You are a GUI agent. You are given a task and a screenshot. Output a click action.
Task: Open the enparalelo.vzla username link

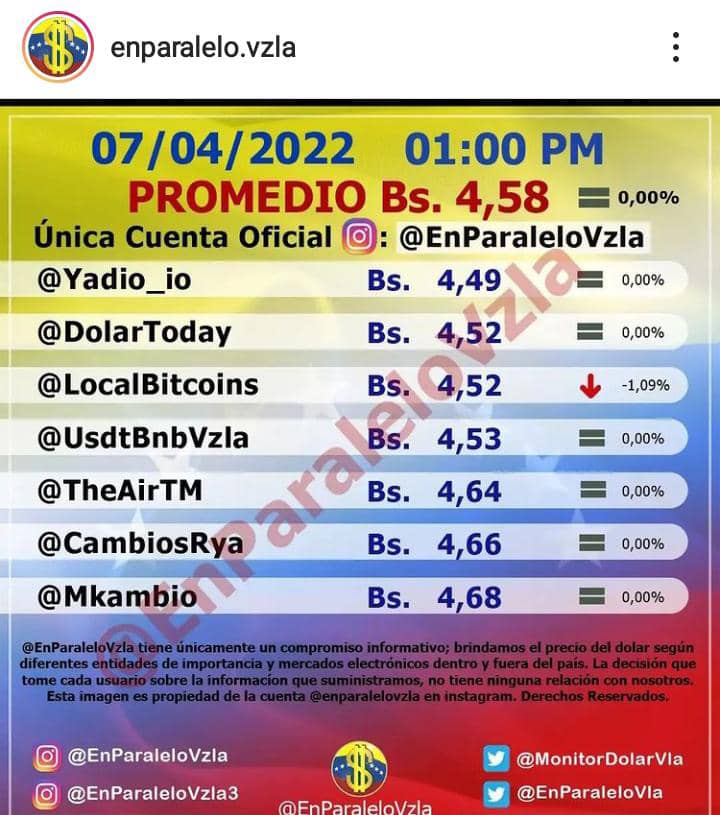click(203, 47)
